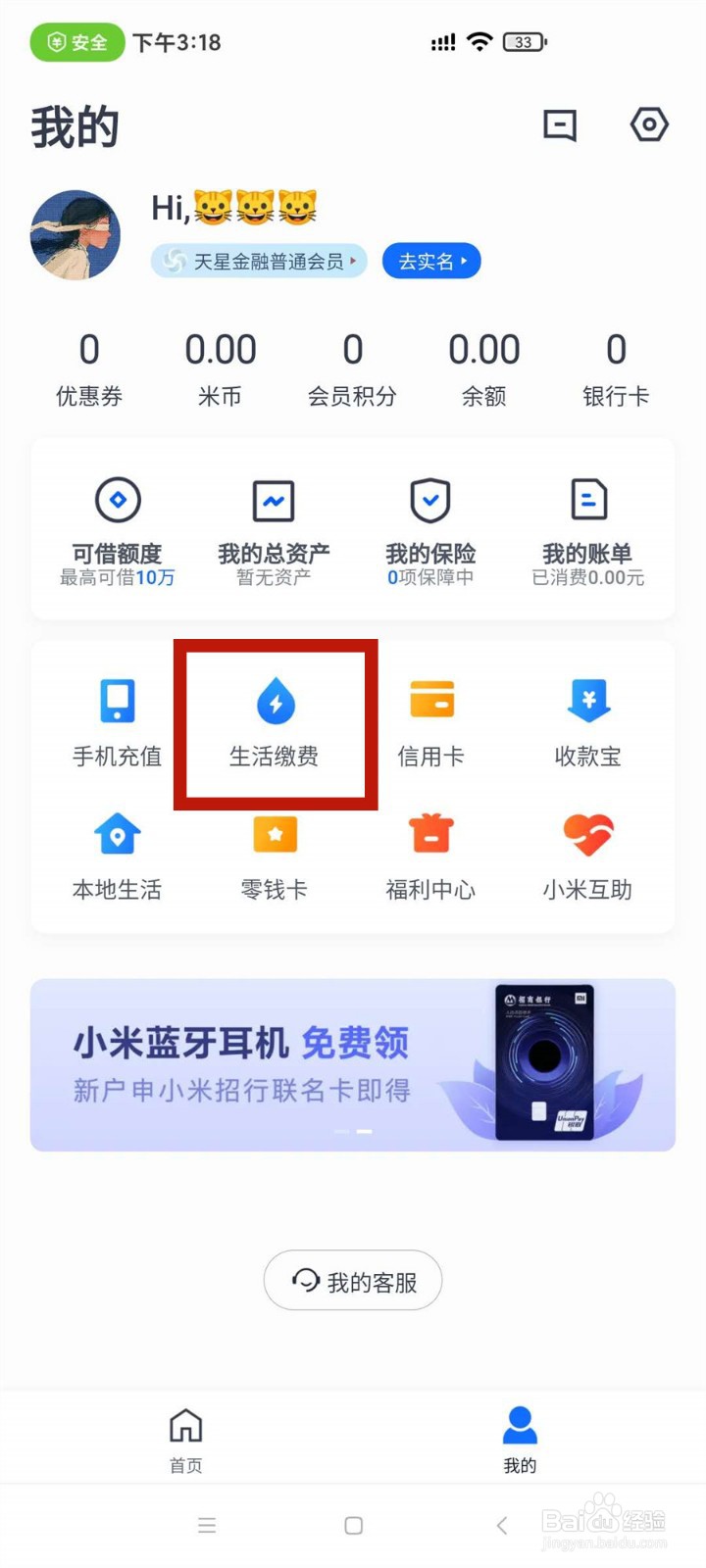
Task: Tap the 小米蓝牙耳机 promotional banner
Action: 353,1064
